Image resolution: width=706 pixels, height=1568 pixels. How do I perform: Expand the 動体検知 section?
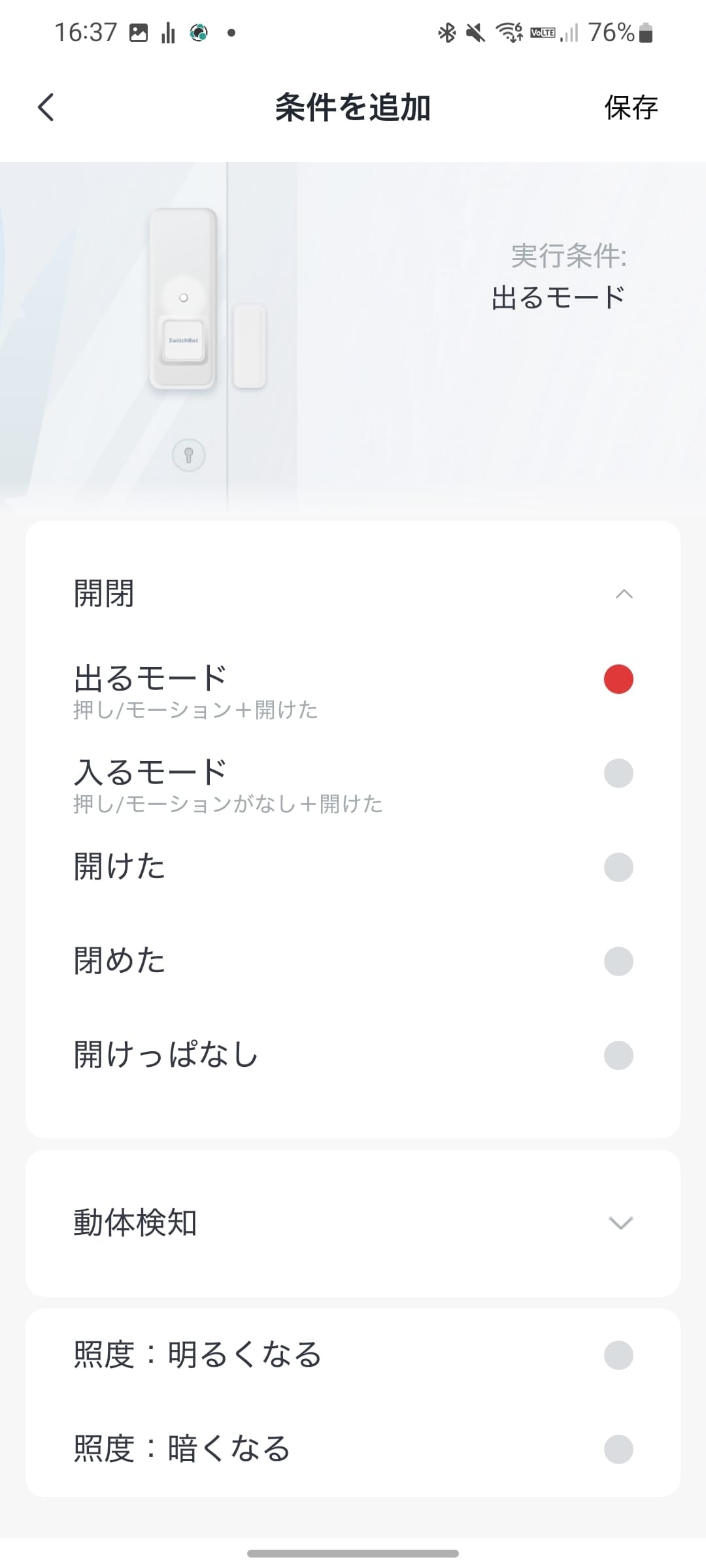[x=620, y=1223]
